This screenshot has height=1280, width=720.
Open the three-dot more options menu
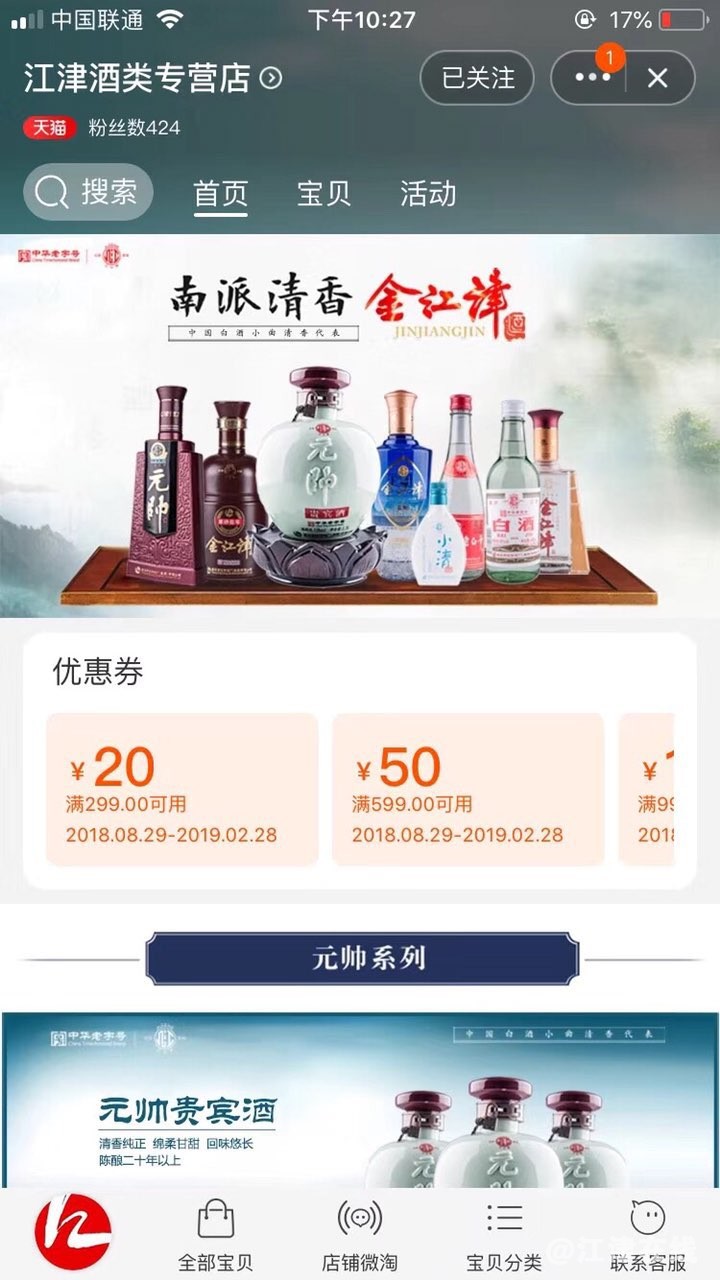tap(592, 78)
